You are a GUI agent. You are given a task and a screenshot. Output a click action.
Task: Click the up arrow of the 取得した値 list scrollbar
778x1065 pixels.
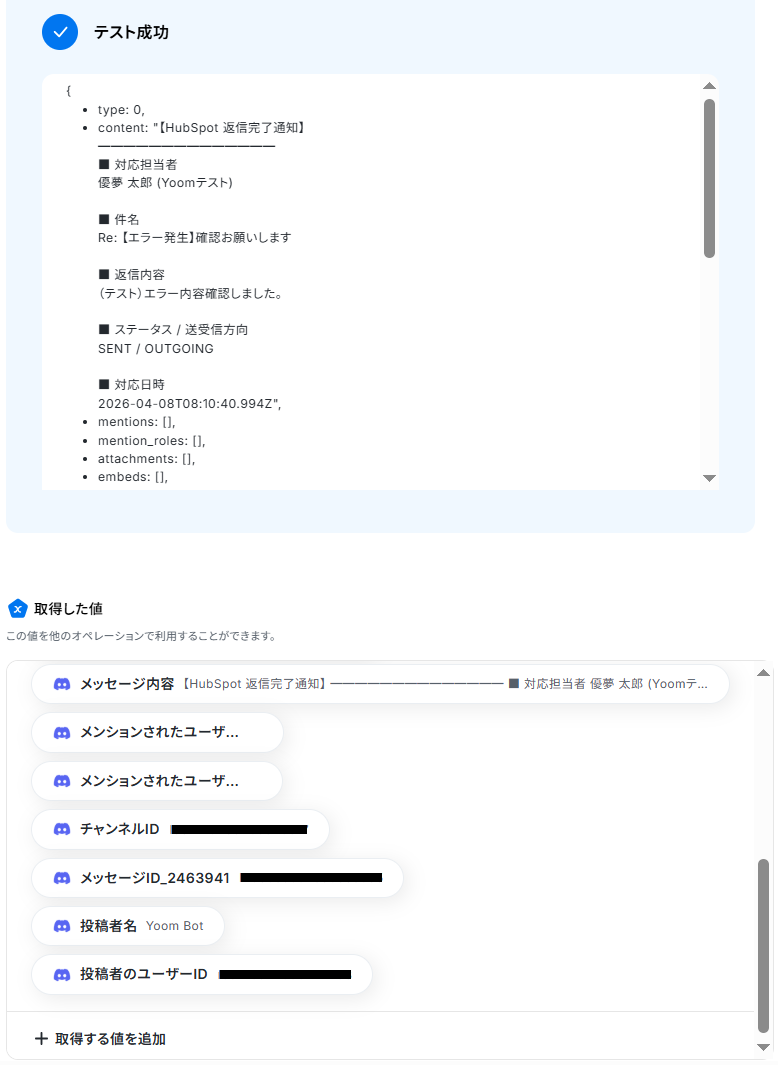[764, 673]
